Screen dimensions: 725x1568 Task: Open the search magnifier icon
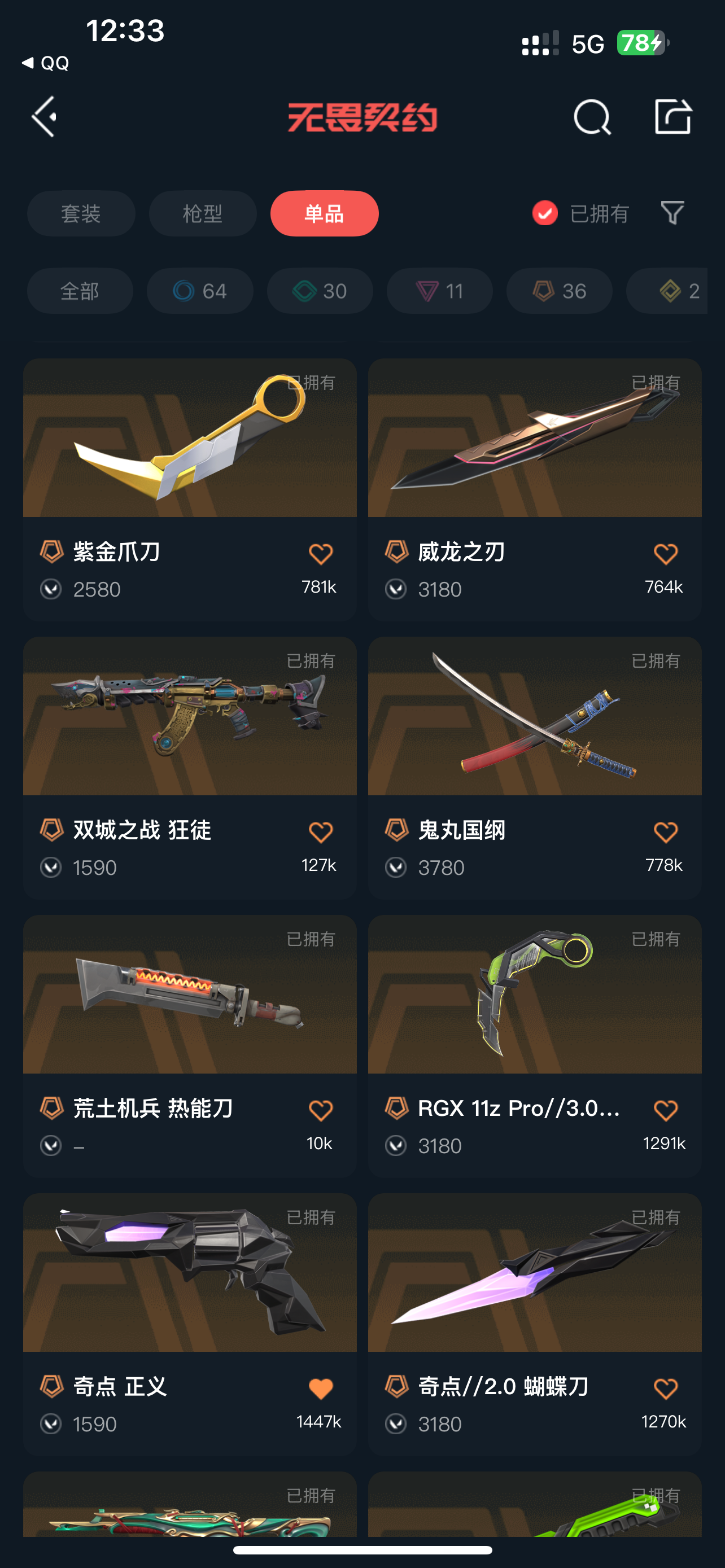(592, 116)
